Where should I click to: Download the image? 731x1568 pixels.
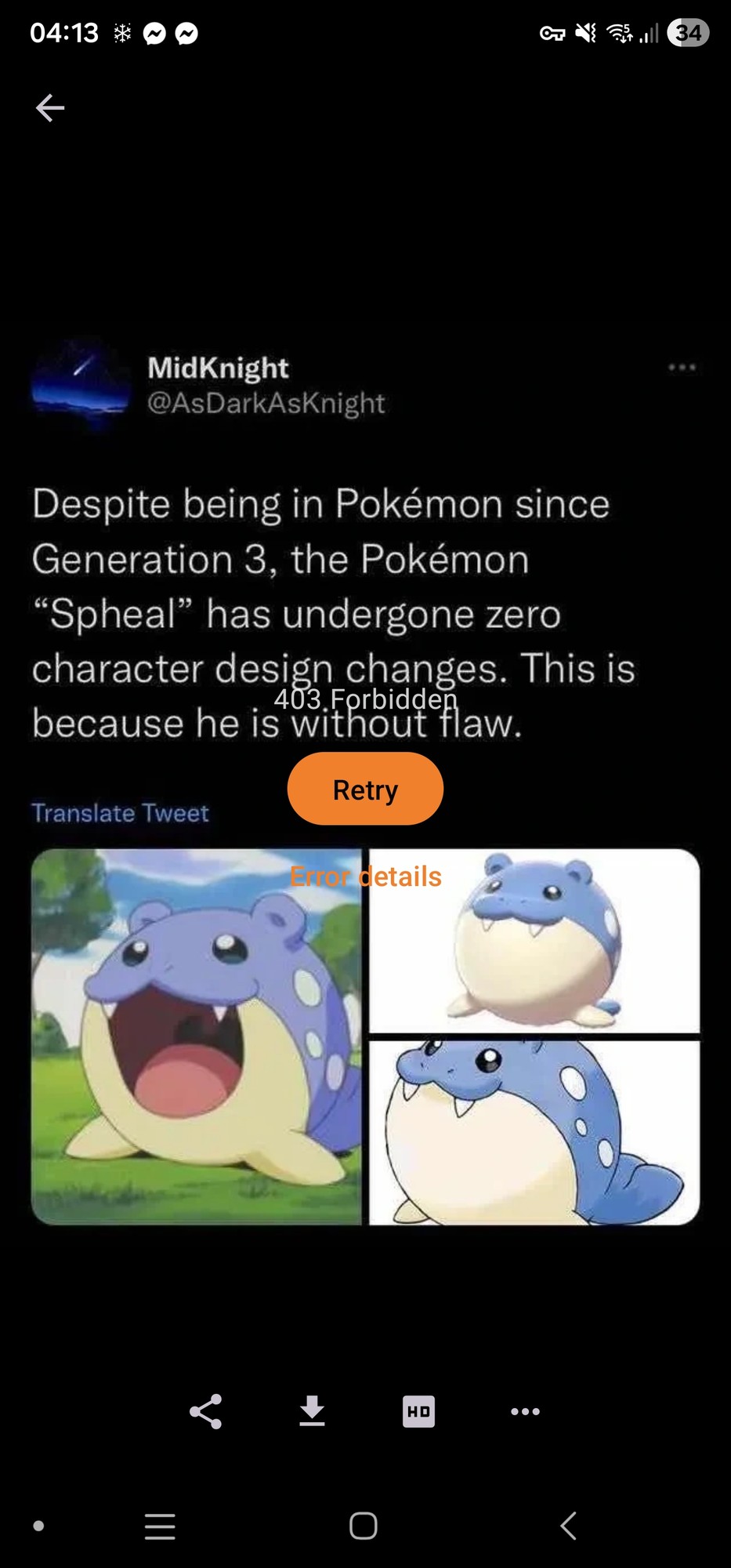[312, 1411]
